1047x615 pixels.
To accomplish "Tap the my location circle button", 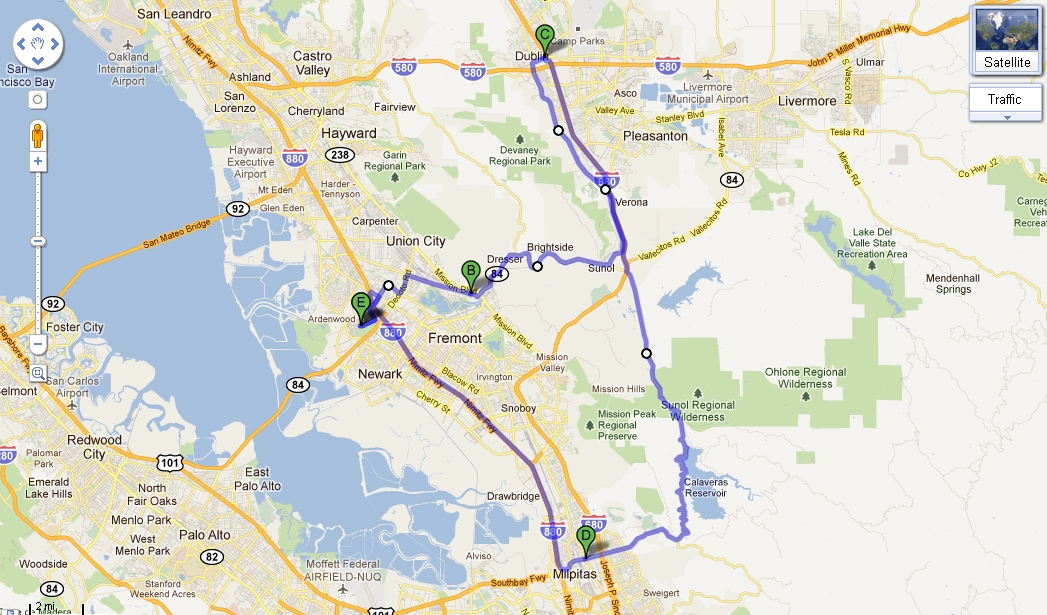I will (38, 100).
